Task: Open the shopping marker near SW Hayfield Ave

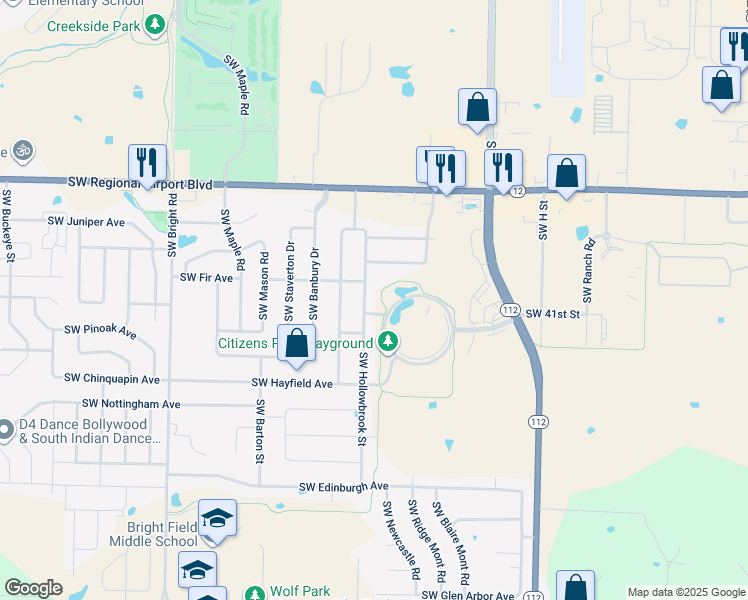Action: (296, 344)
